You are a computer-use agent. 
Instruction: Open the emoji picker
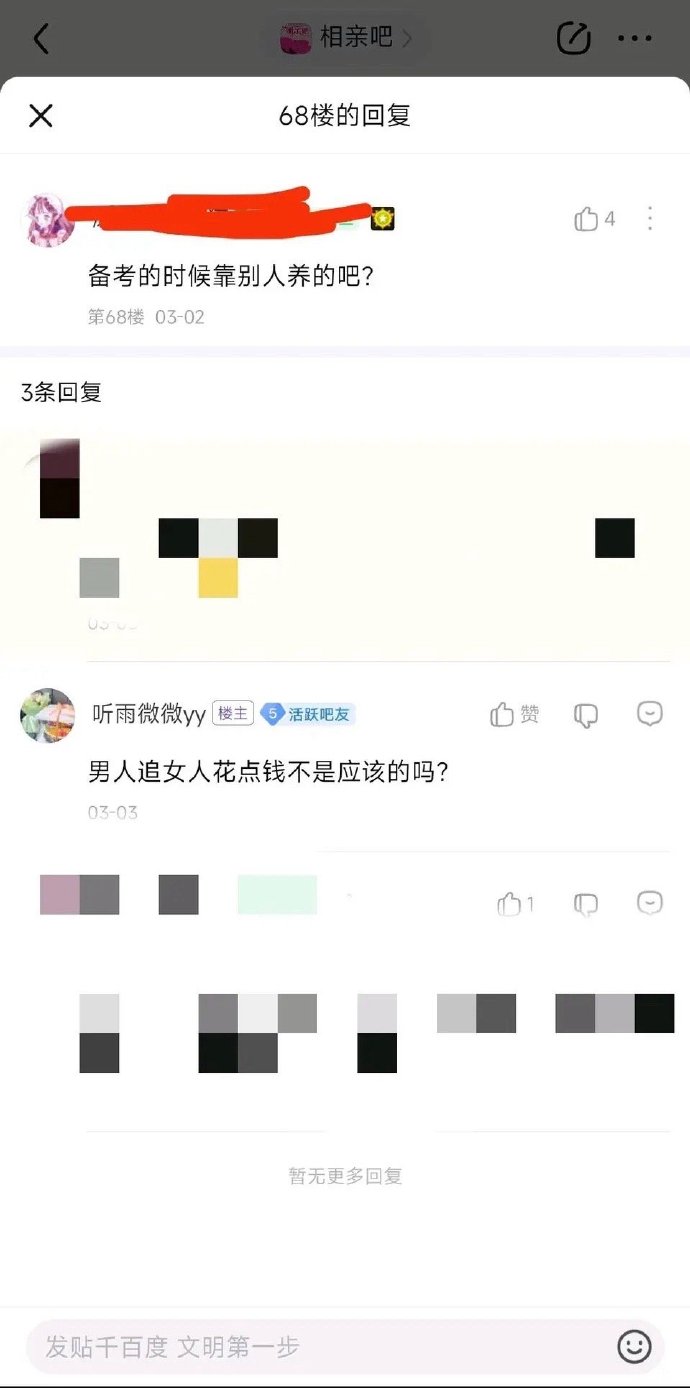click(x=634, y=1347)
